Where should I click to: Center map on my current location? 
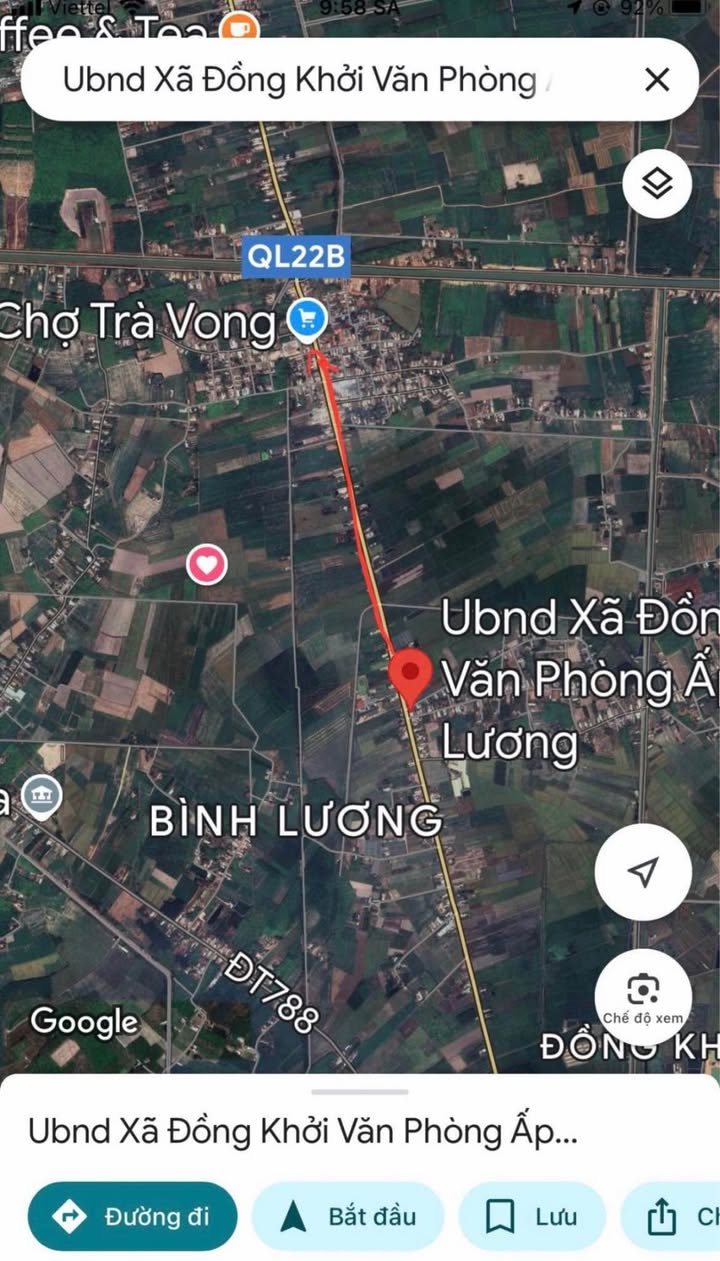pos(643,872)
